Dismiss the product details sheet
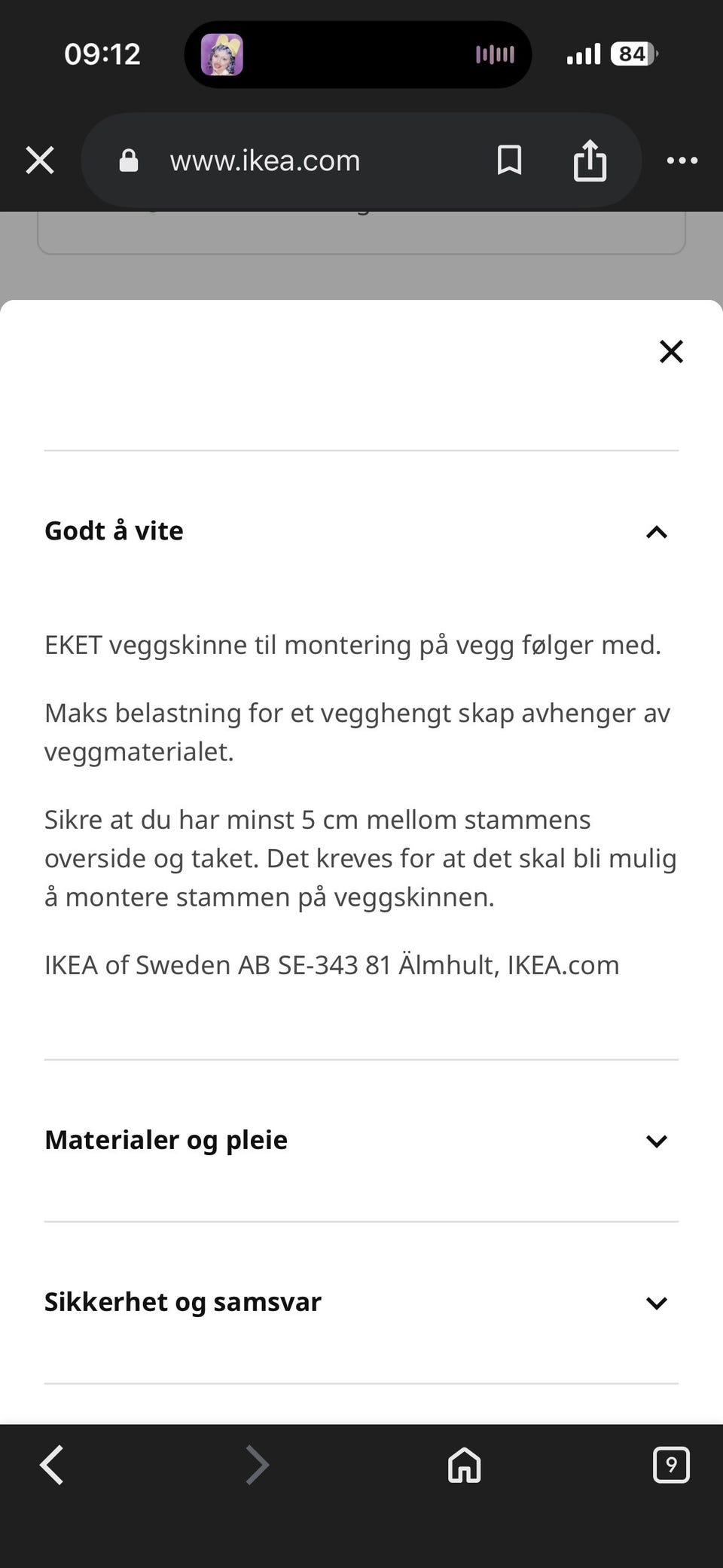The height and width of the screenshot is (1568, 723). (x=671, y=351)
